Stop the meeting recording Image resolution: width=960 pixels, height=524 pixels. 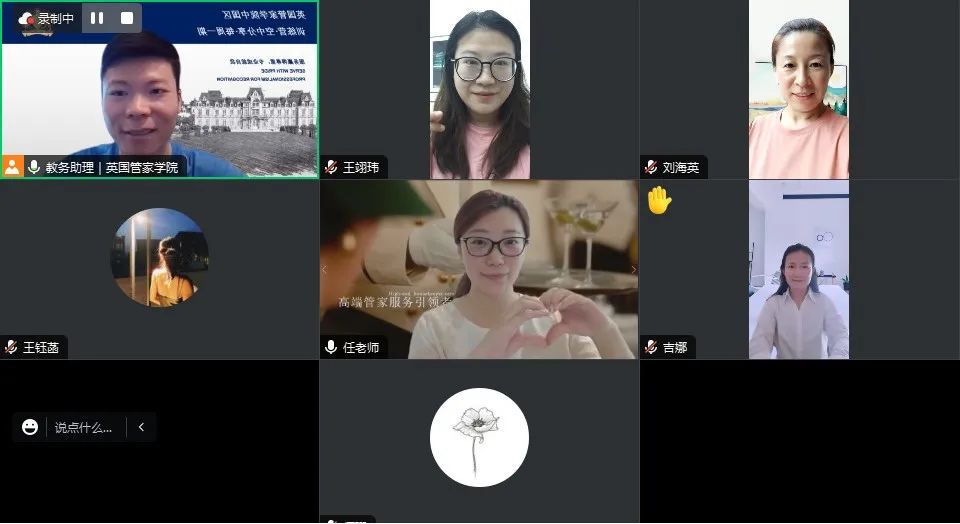(127, 18)
